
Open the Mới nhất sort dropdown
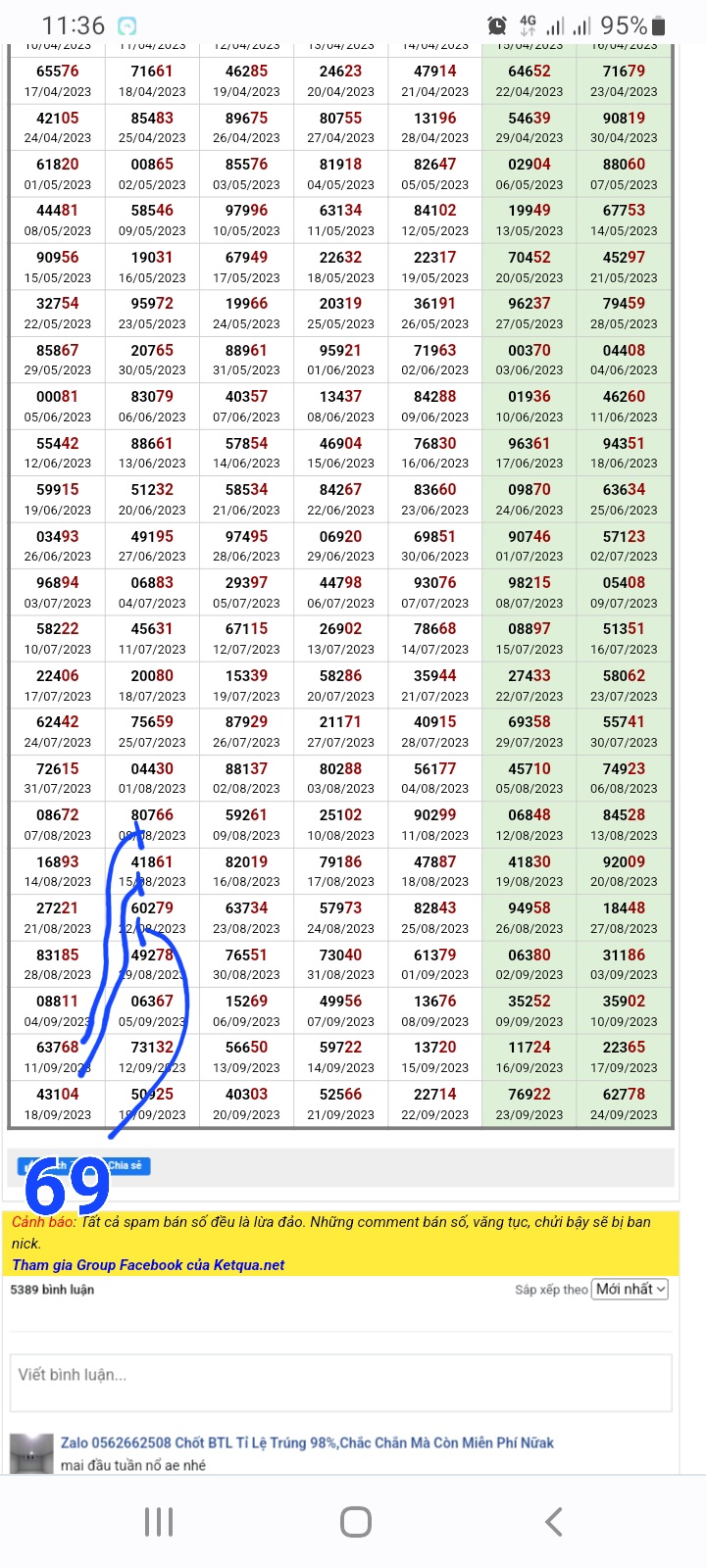point(630,1290)
